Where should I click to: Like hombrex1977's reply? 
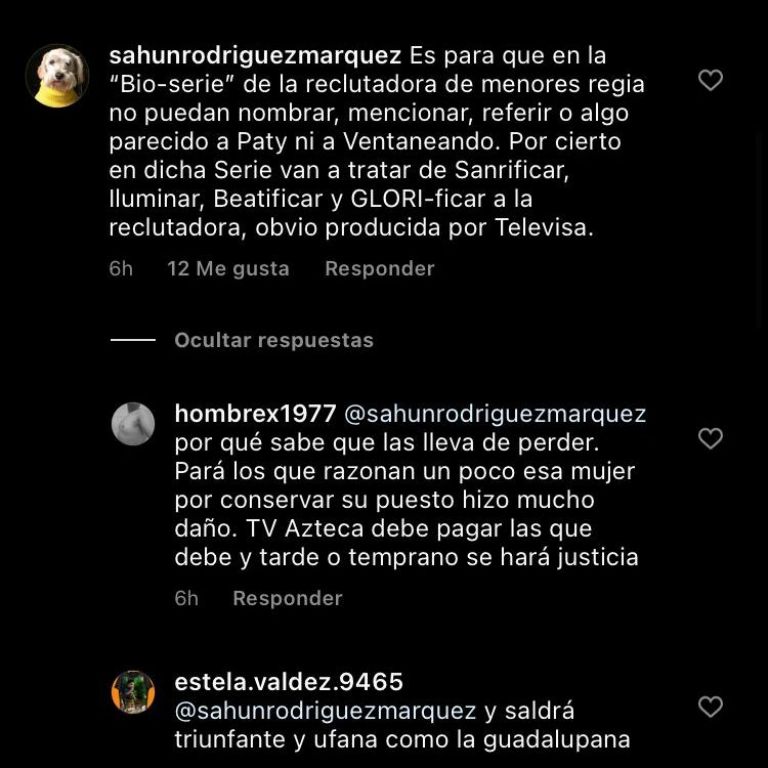point(710,439)
